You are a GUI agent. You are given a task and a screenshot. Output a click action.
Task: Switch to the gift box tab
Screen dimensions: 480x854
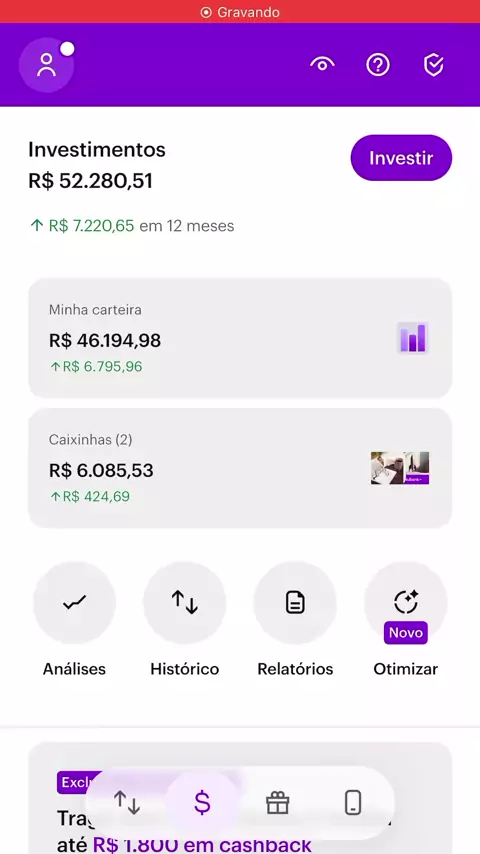[277, 803]
